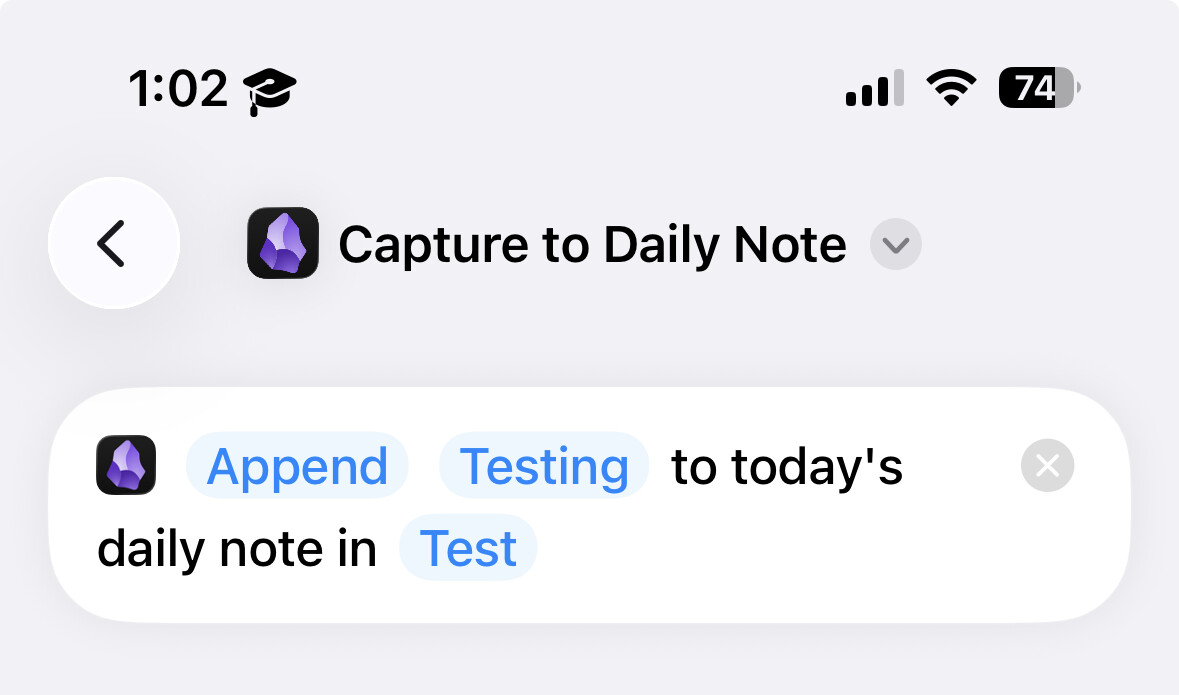Change the Append action parameter
The height and width of the screenshot is (695, 1179).
[x=297, y=466]
